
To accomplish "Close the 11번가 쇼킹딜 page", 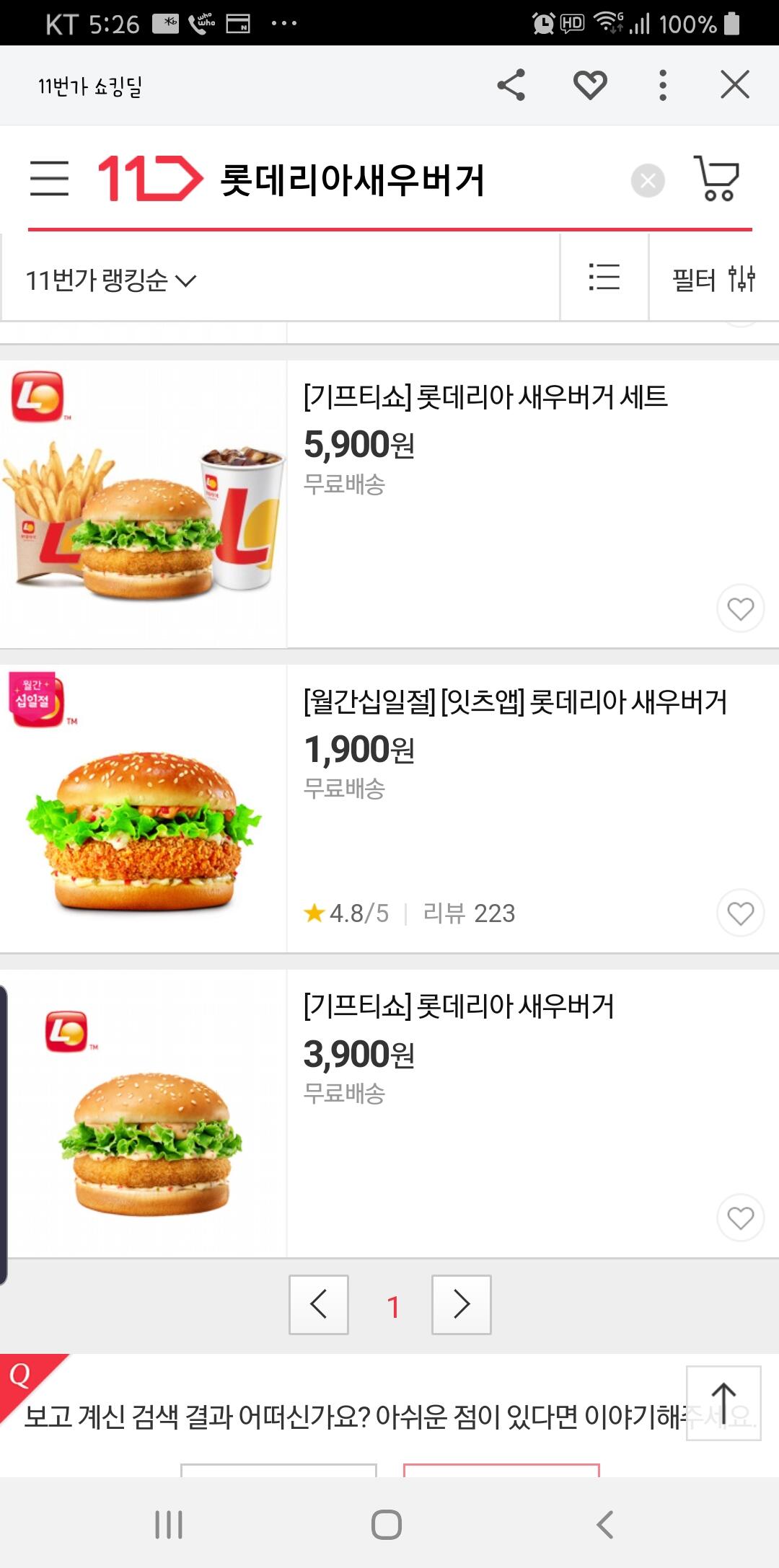I will (x=735, y=85).
